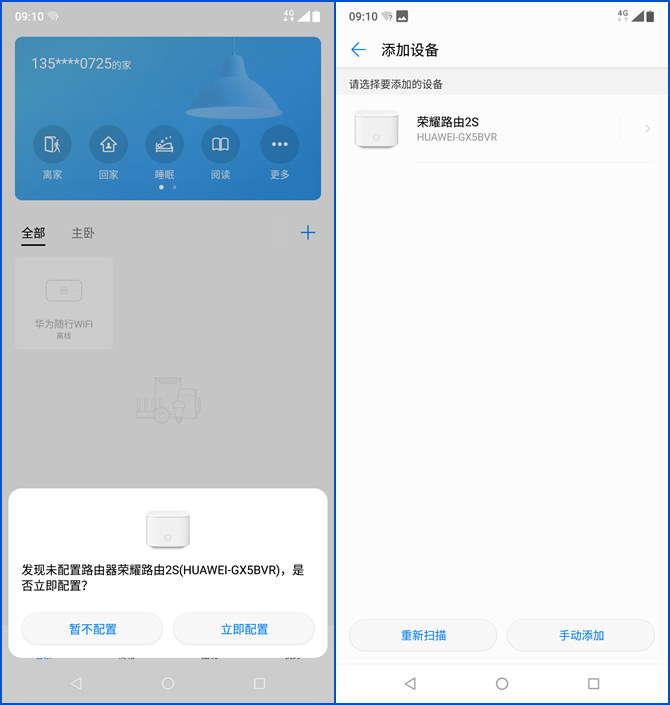Tap the 手动添加 button

pos(581,635)
